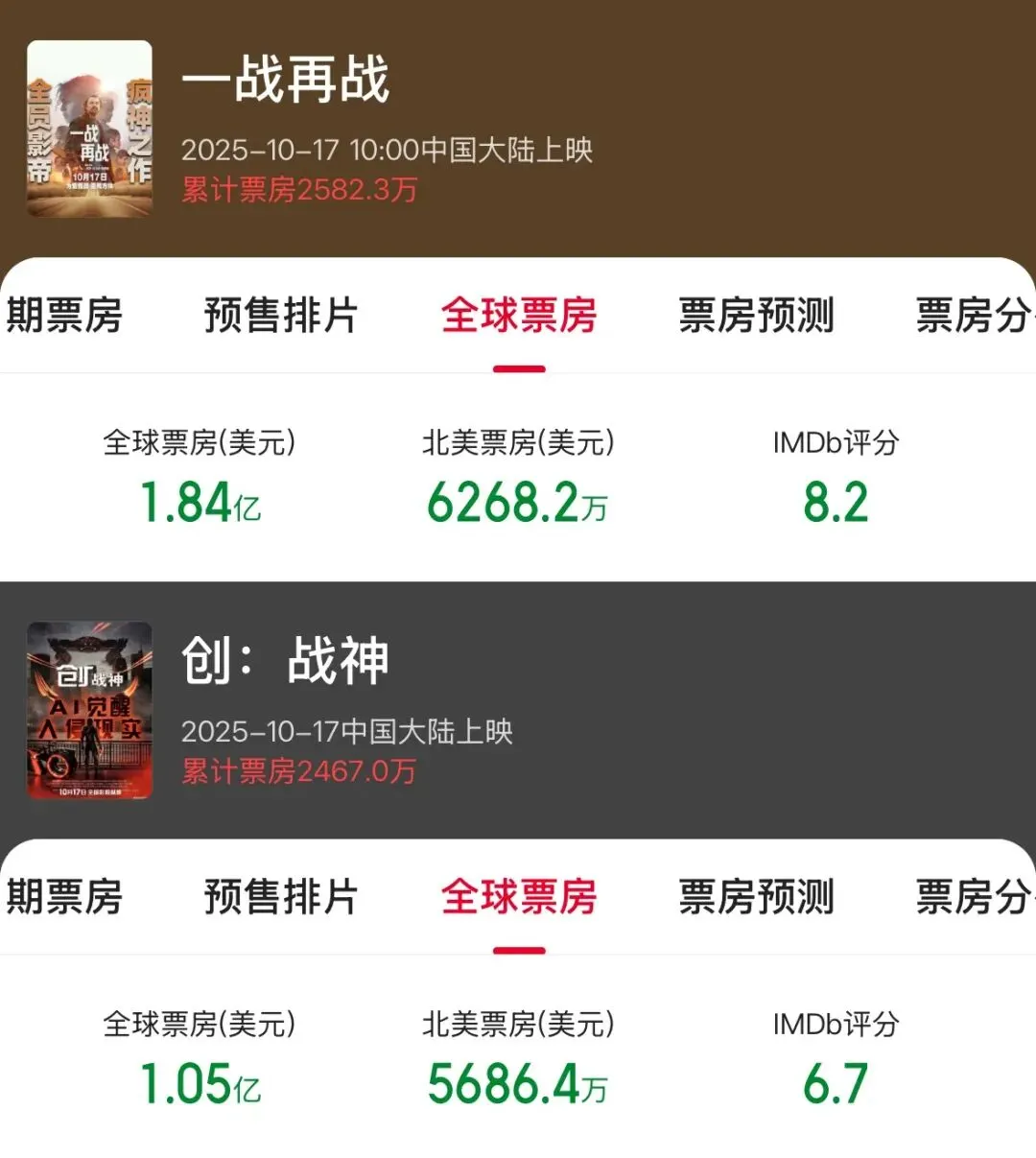Open 预售排片 for 创：战神

(x=279, y=899)
